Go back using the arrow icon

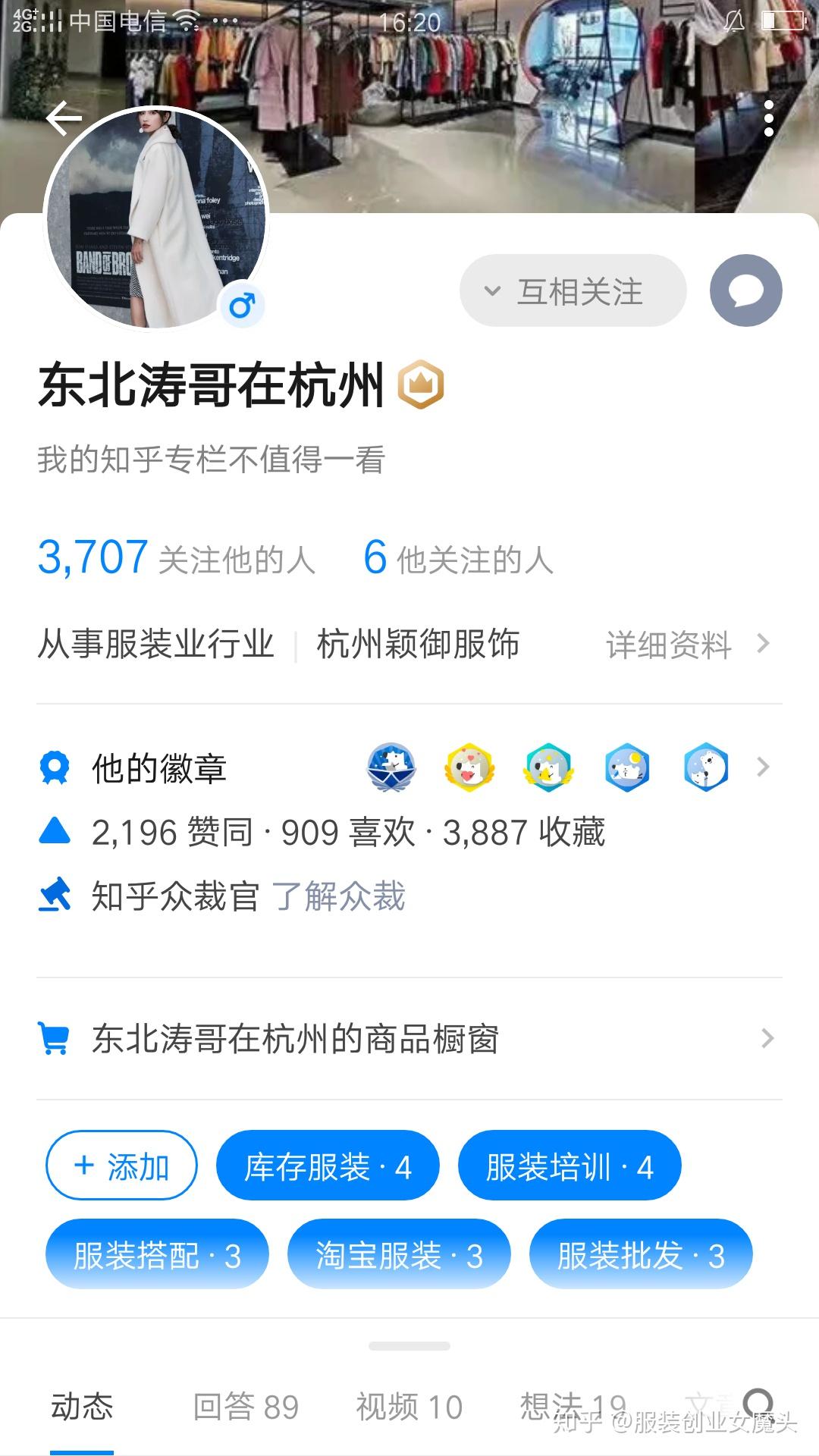64,118
